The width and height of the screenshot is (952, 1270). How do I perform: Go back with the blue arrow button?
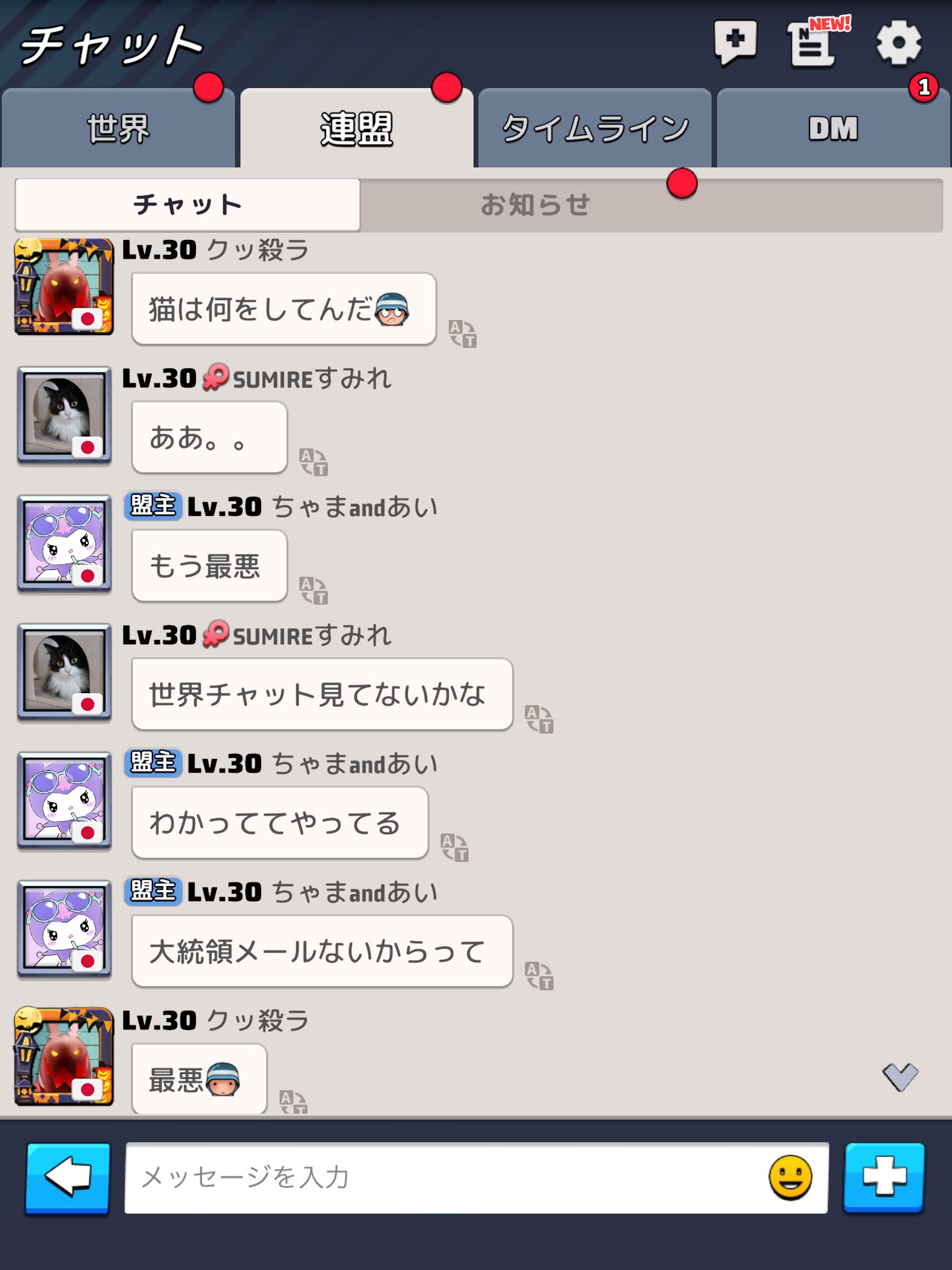point(68,1178)
